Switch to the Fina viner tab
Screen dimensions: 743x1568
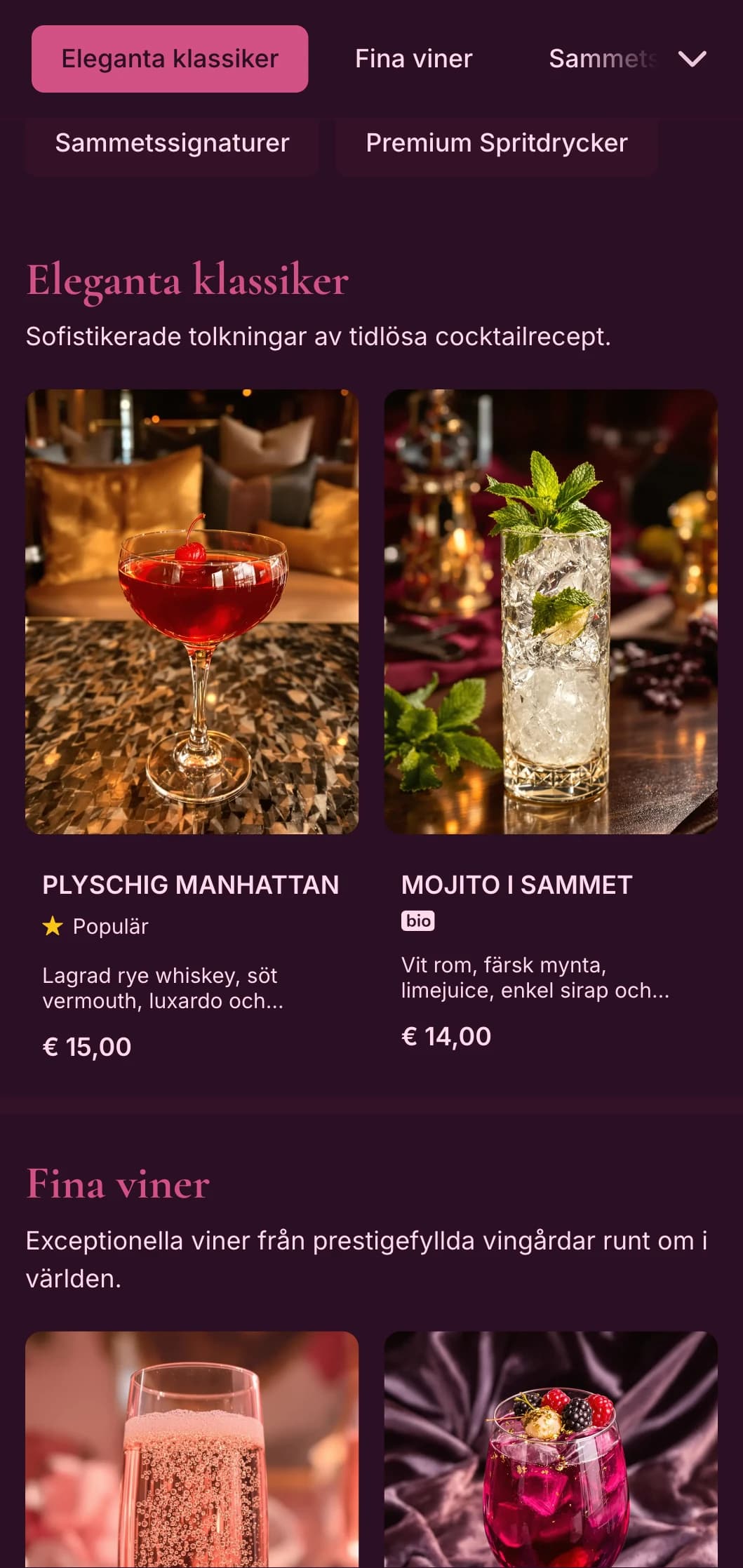[x=413, y=59]
